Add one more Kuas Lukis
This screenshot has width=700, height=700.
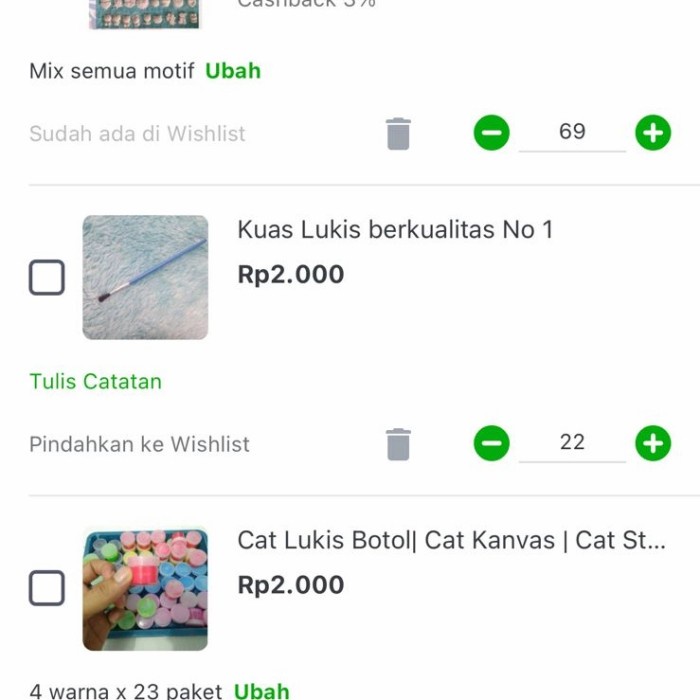(653, 443)
